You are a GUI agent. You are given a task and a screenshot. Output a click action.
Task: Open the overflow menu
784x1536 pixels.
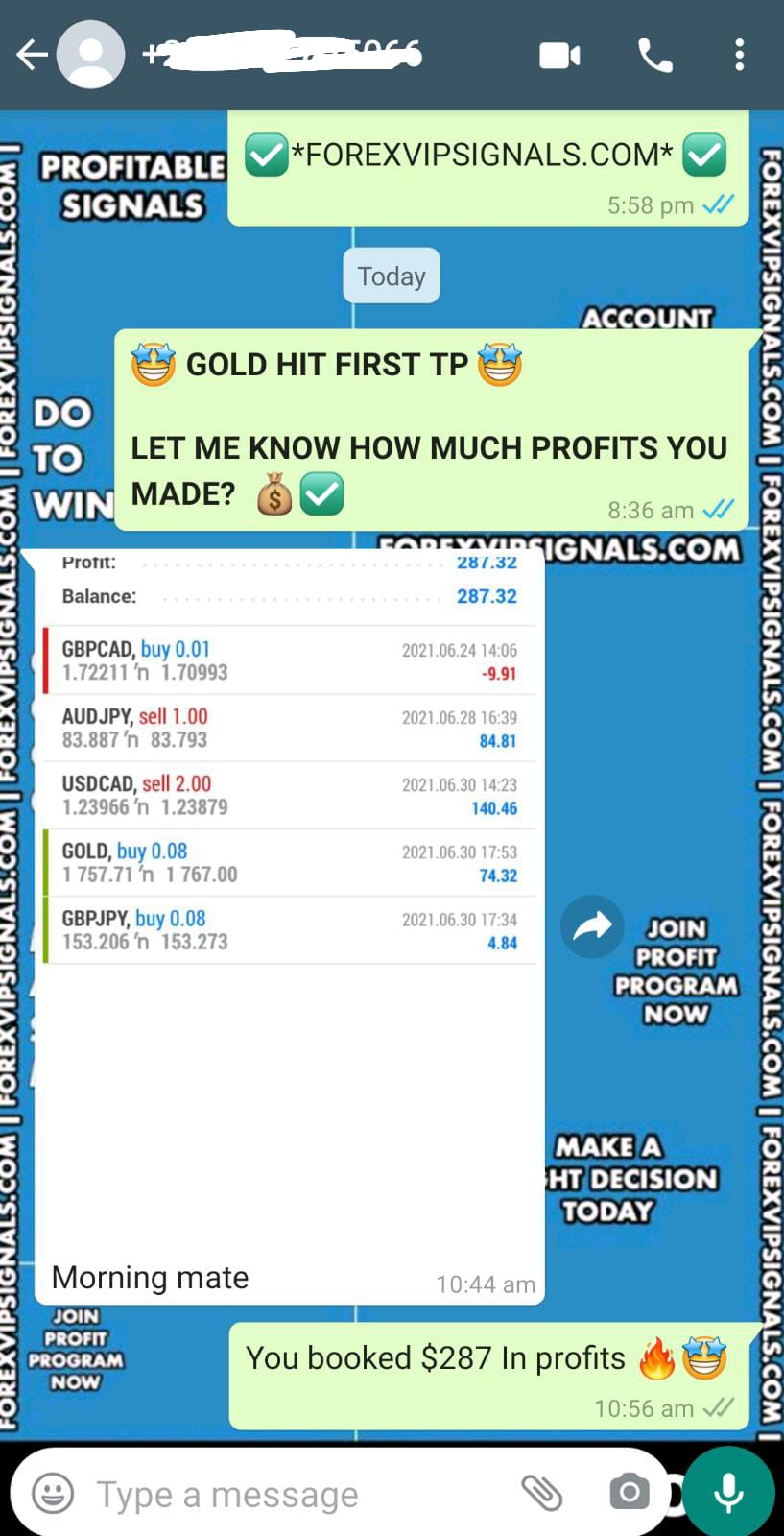[x=739, y=56]
